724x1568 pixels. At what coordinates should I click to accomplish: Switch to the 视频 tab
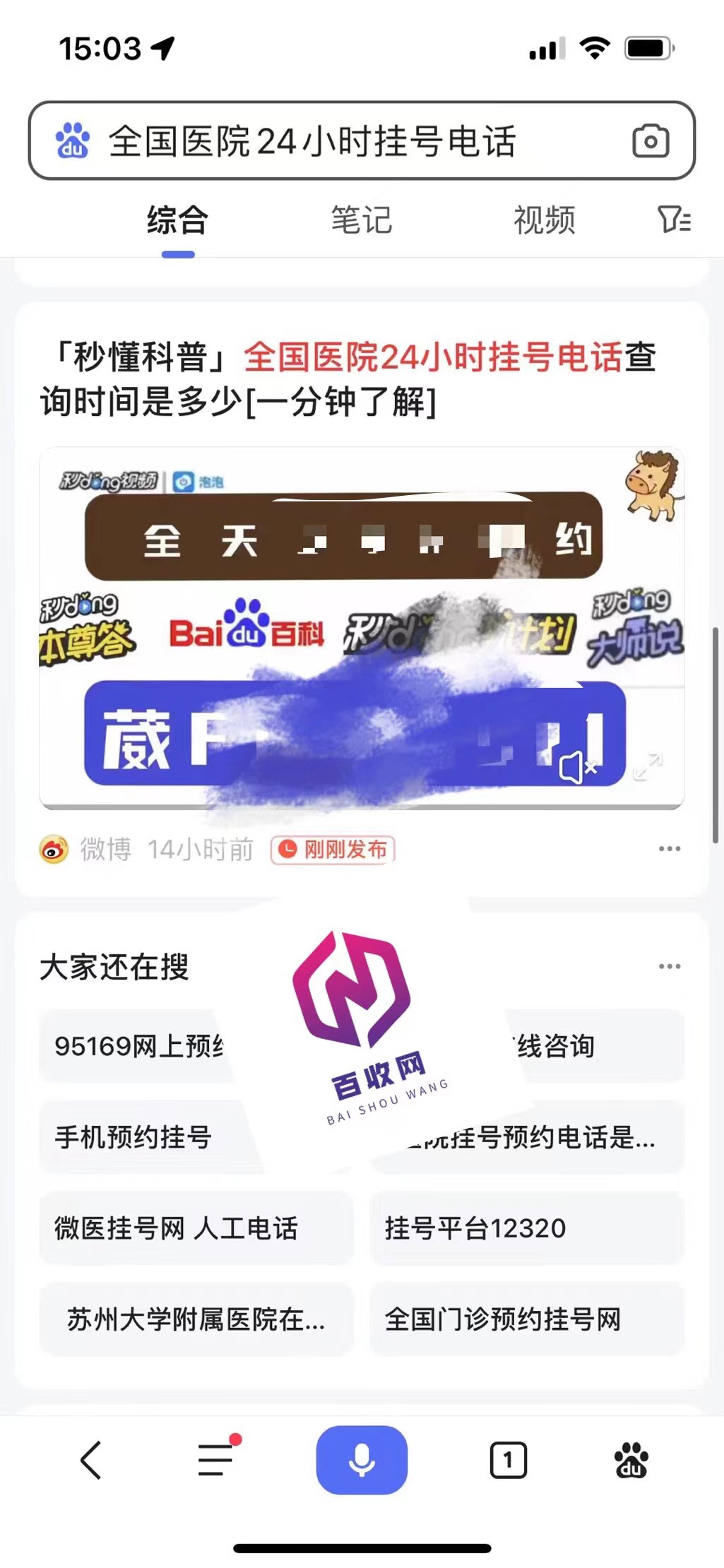[x=544, y=220]
